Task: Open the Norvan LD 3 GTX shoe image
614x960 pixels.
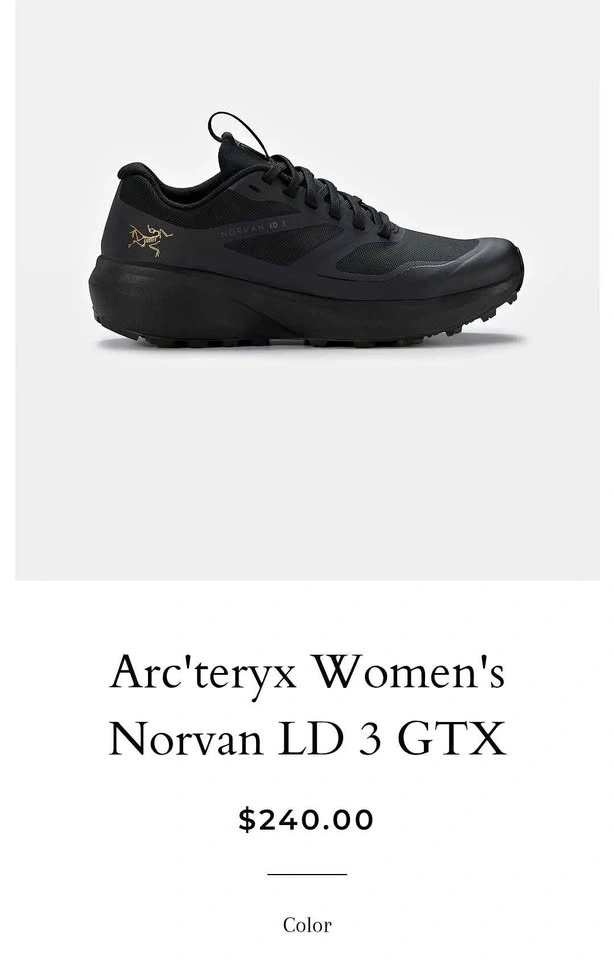Action: pyautogui.click(x=310, y=240)
